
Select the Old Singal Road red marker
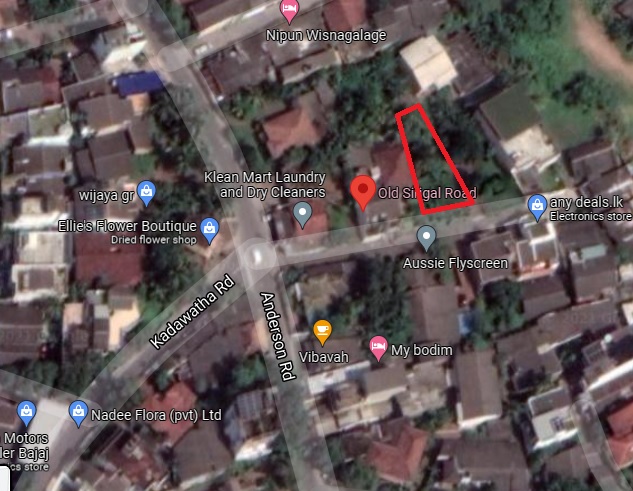363,190
